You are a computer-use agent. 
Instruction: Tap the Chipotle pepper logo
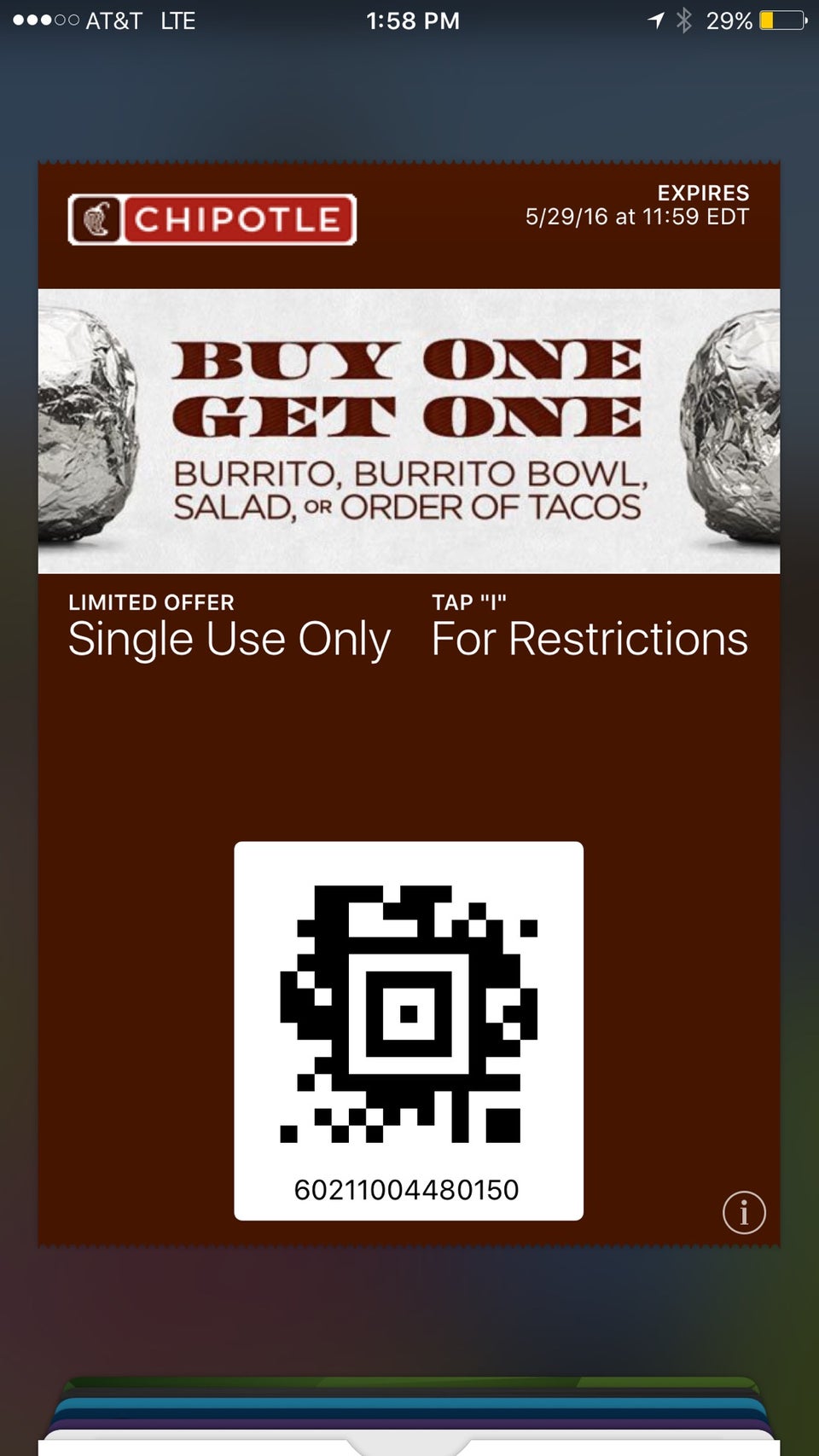tap(96, 220)
